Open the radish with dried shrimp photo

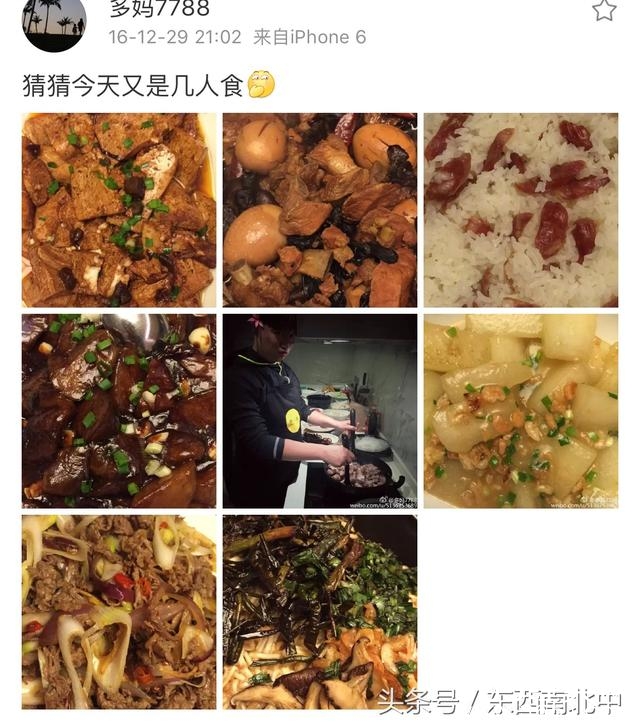tap(520, 411)
